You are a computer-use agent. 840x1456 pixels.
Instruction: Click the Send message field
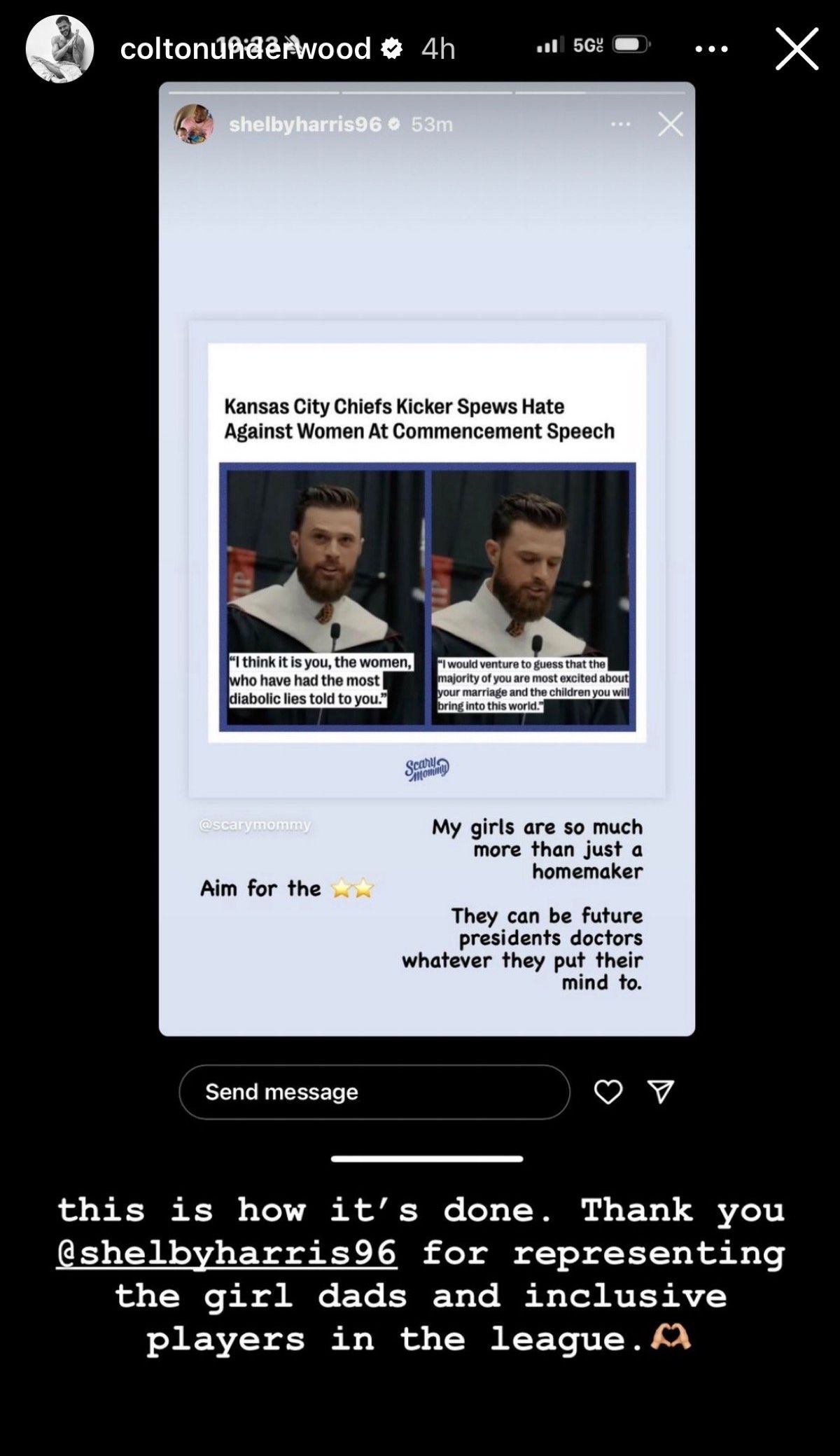coord(374,1090)
